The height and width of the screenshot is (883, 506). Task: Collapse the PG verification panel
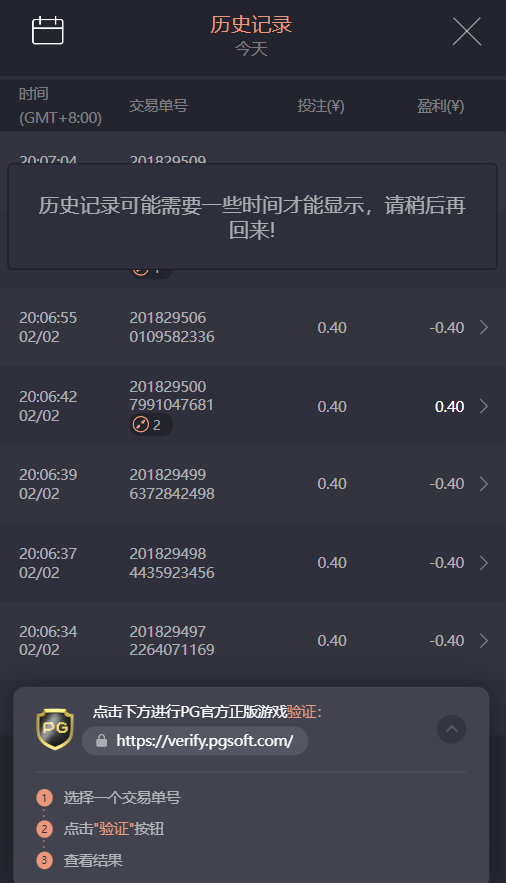coord(451,729)
